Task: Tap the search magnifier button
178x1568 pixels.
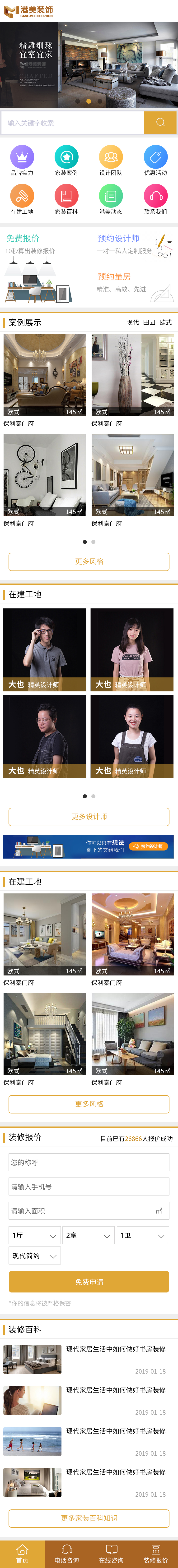Action: pyautogui.click(x=160, y=122)
